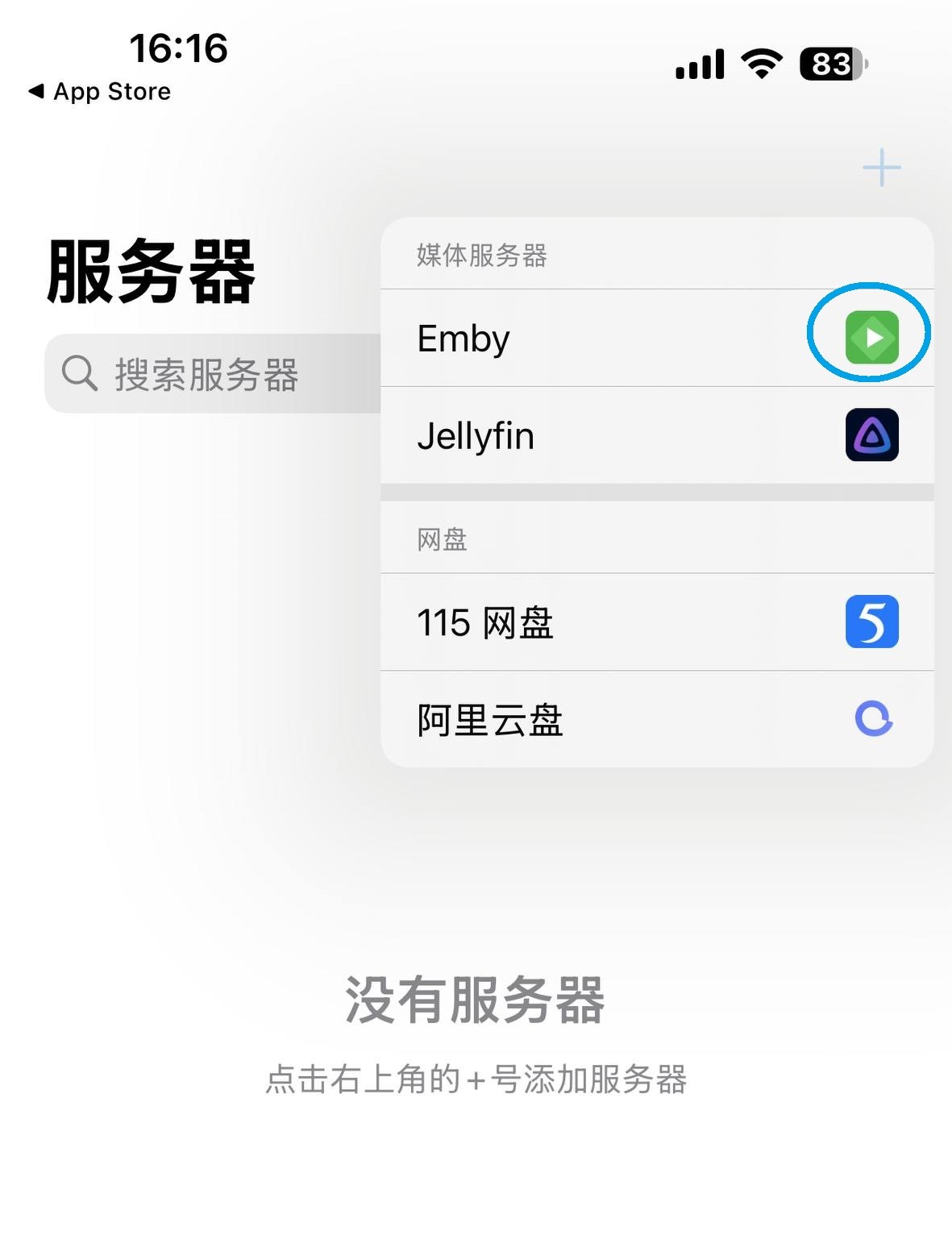The image size is (952, 1256).
Task: Select Emby media server option
Action: click(x=656, y=339)
